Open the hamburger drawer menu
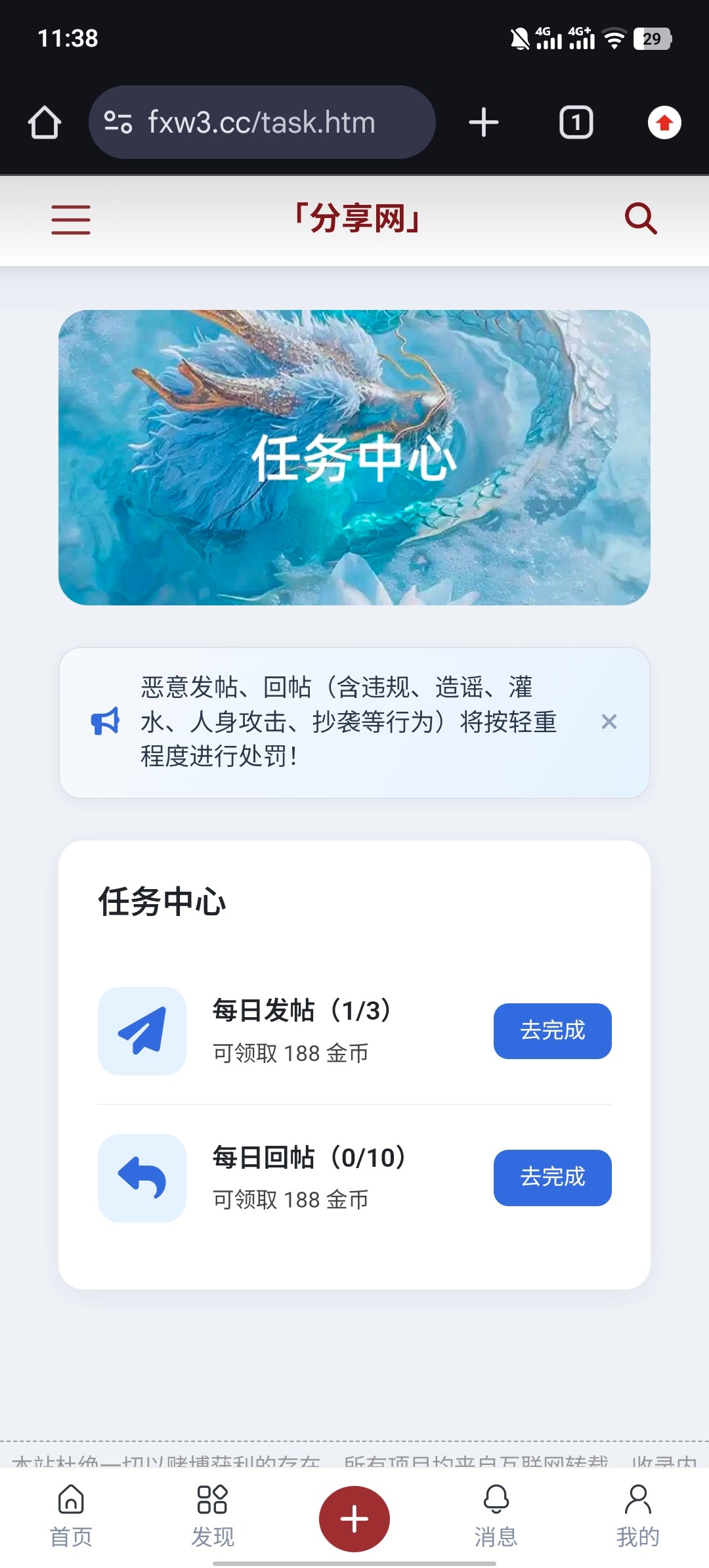709x1568 pixels. 71,219
